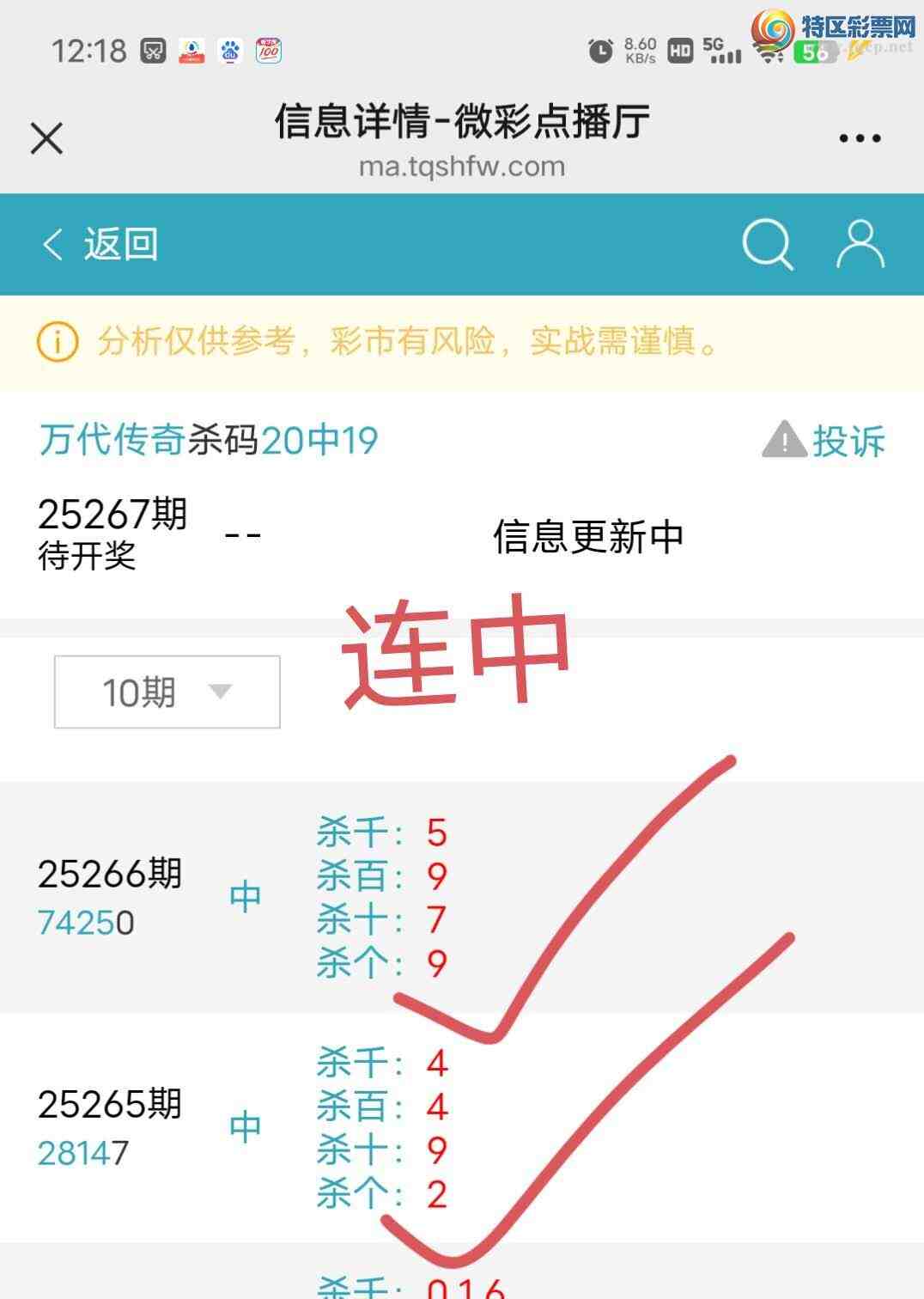The image size is (924, 1299).
Task: Open search on the teal navigation bar
Action: [769, 244]
